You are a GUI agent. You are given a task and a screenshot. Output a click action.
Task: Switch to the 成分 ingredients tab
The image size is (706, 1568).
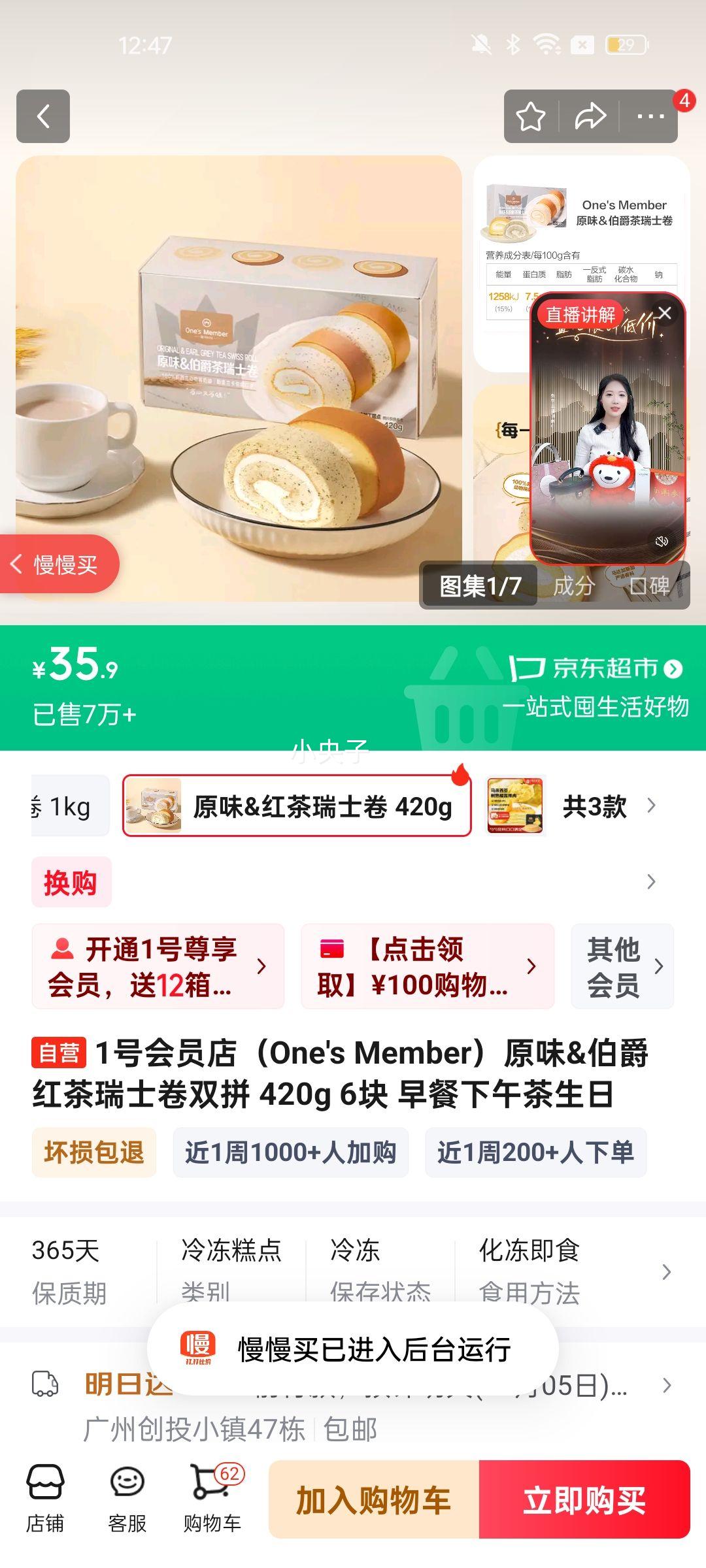coord(574,587)
